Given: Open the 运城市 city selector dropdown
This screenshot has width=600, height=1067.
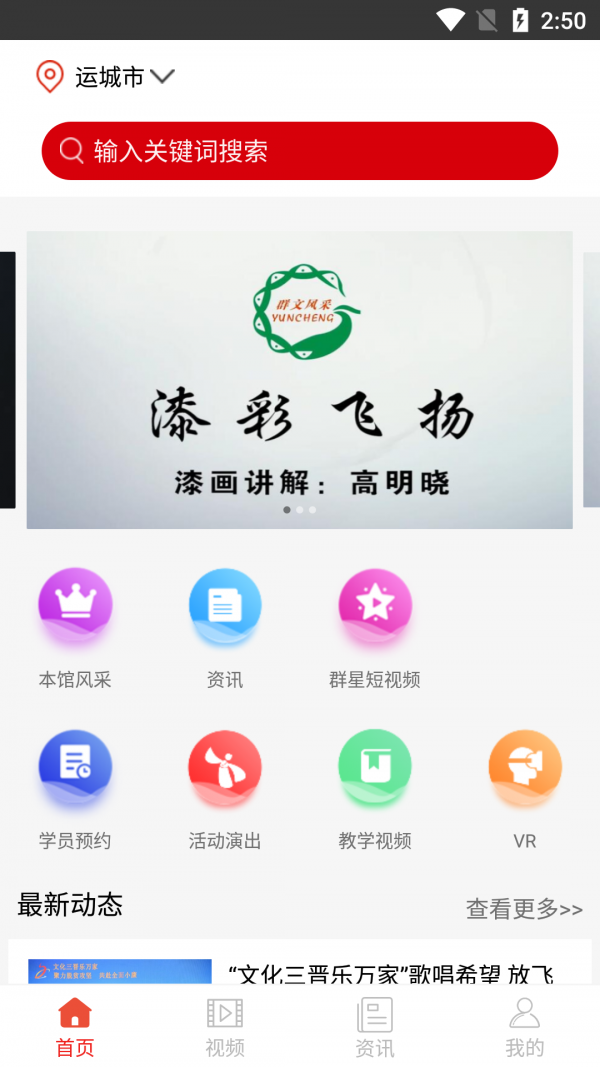Looking at the screenshot, I should tap(108, 77).
